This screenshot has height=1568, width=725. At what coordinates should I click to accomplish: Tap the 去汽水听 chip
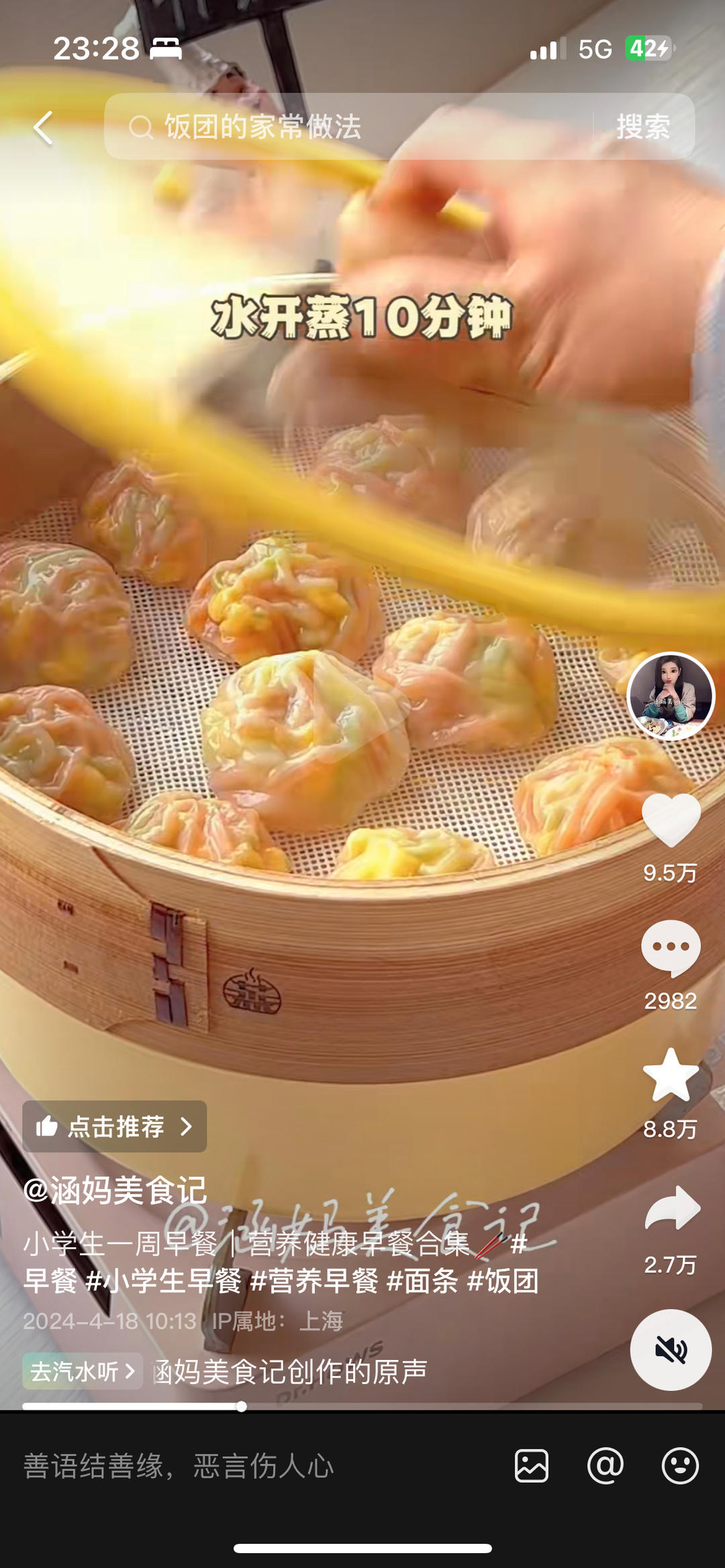pos(82,1371)
